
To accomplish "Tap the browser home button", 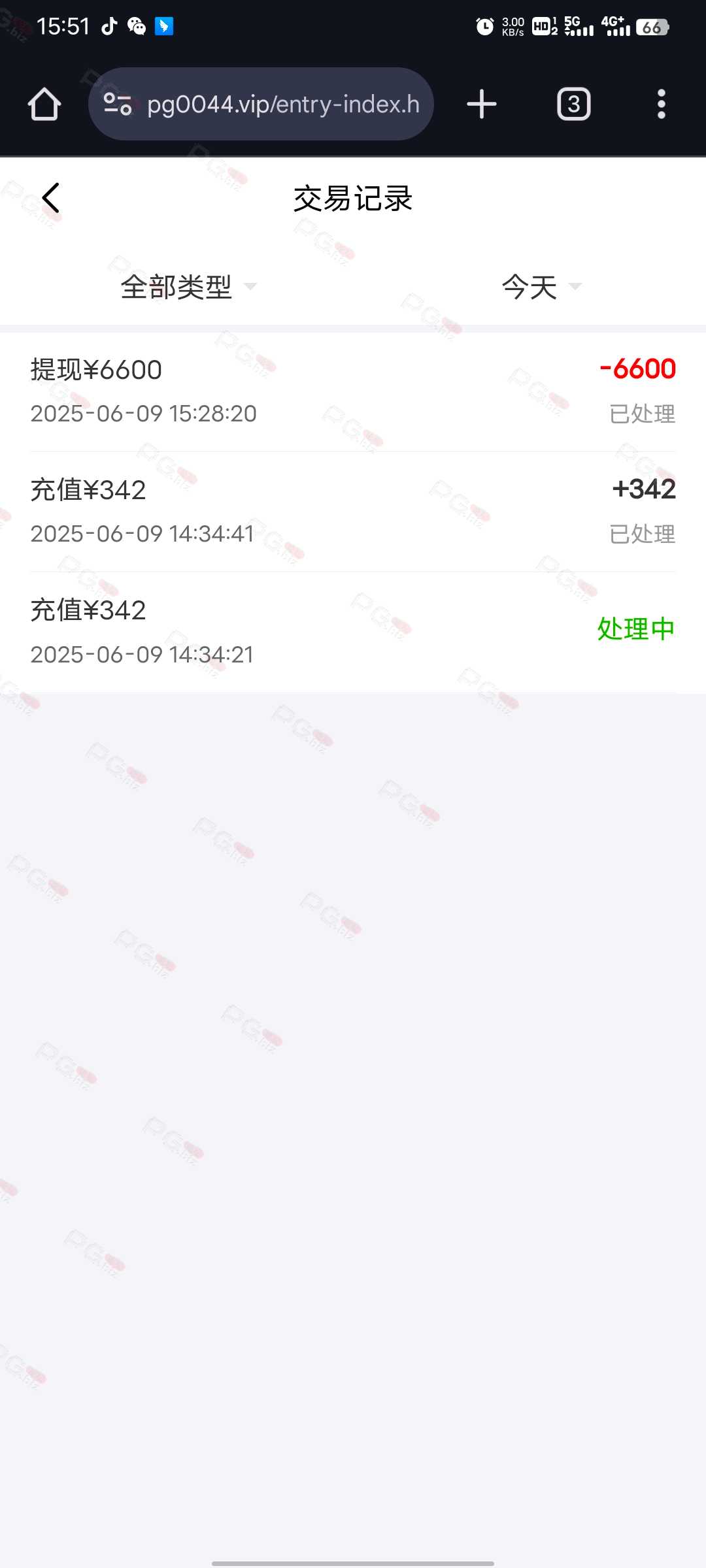I will pyautogui.click(x=44, y=104).
